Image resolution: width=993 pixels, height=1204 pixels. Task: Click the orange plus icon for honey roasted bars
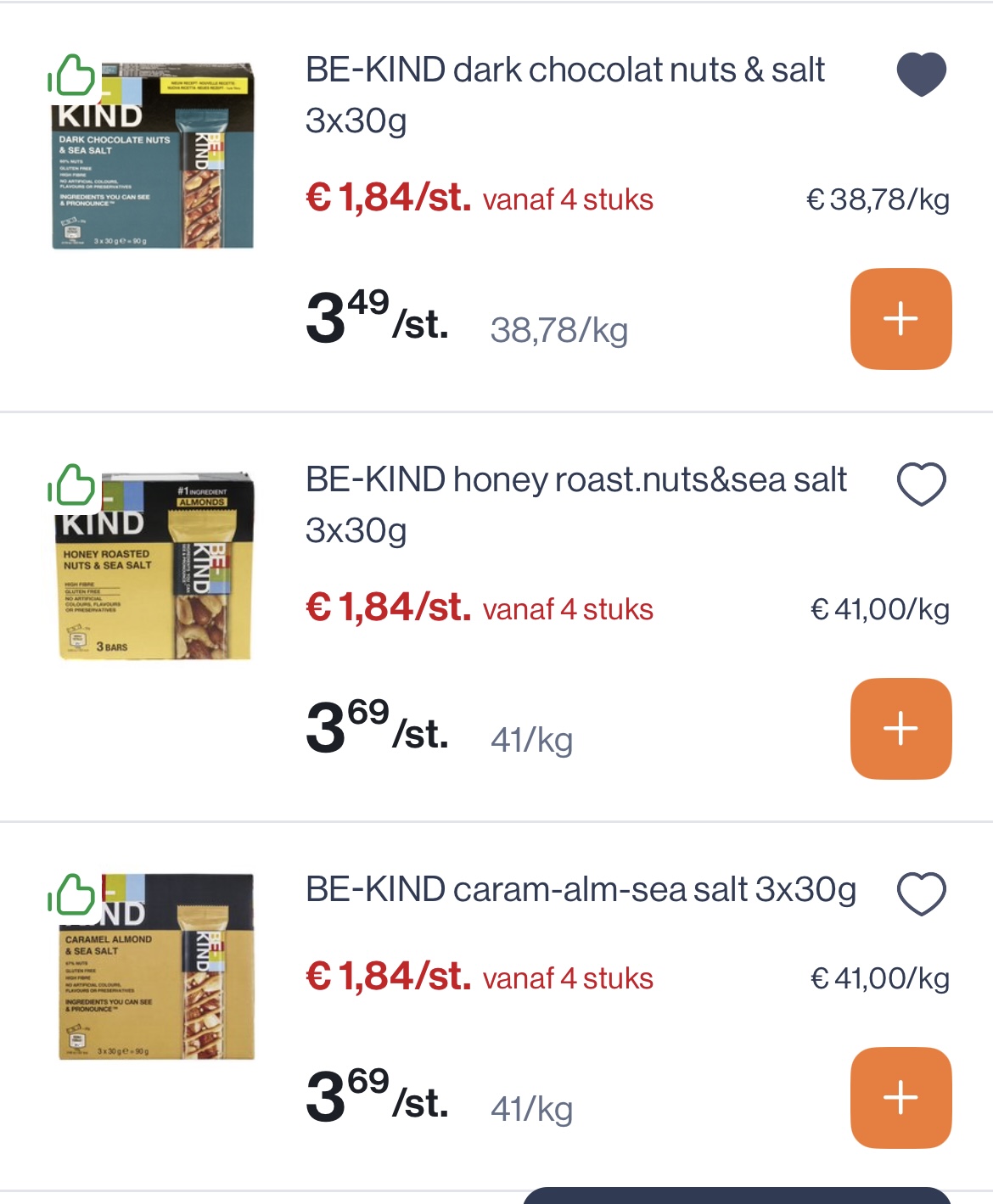pyautogui.click(x=900, y=728)
